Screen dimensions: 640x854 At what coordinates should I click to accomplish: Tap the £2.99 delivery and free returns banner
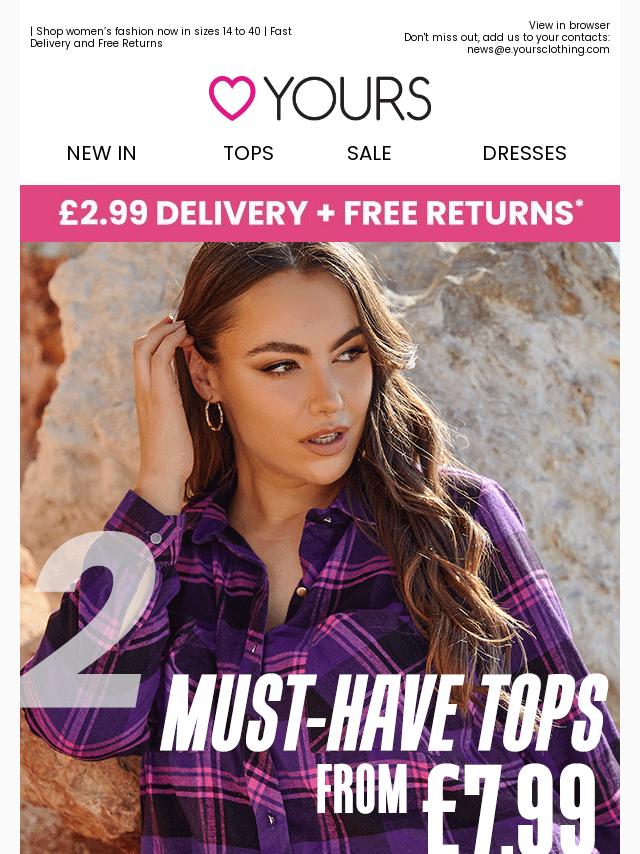click(320, 213)
